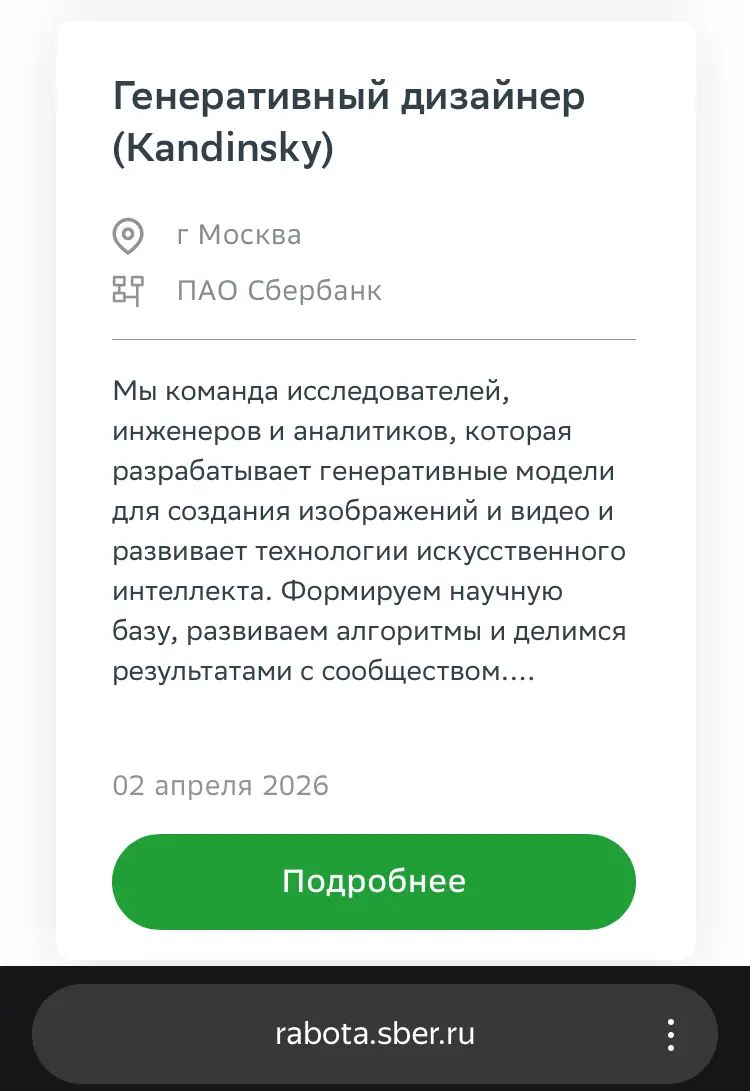Open the full job description via Подробнее
The image size is (750, 1091).
coord(374,881)
